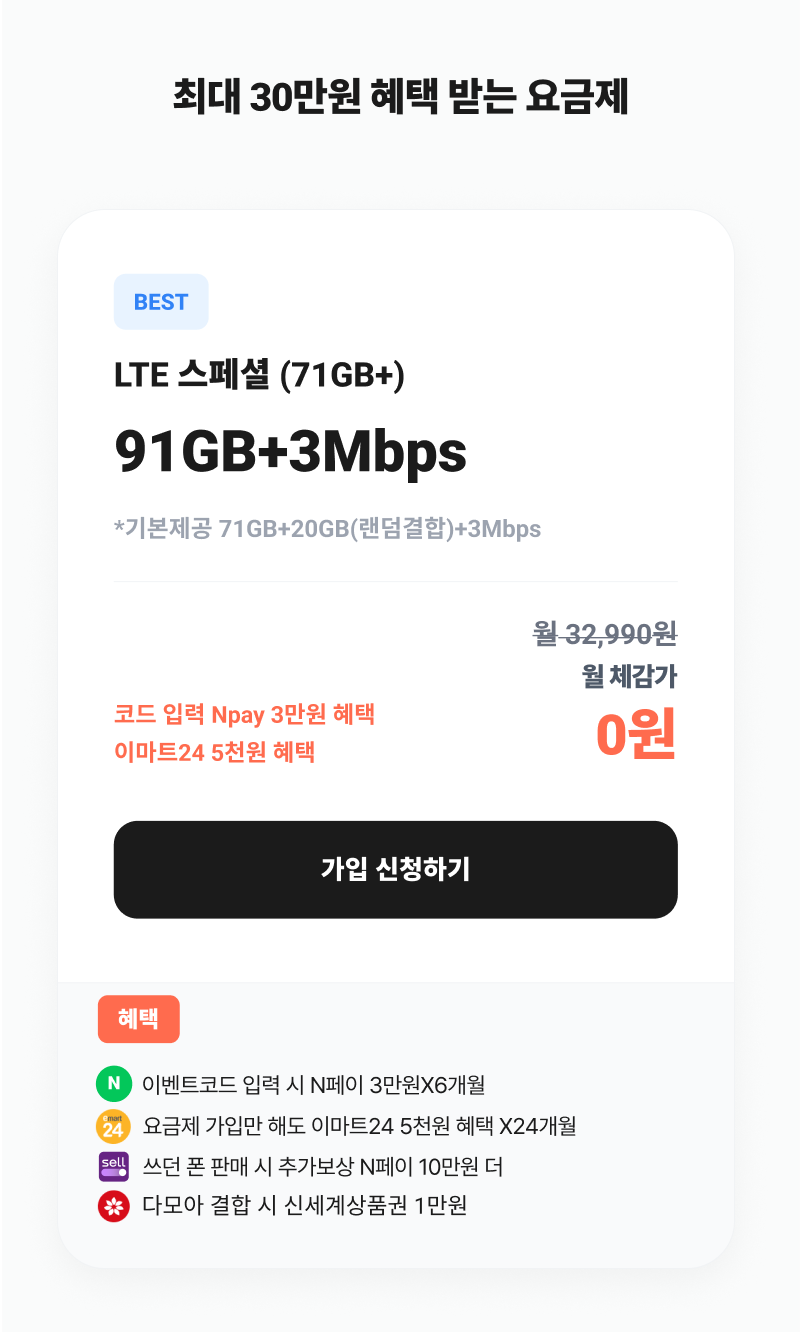Click the red 신세계 flower icon
Screen dimensions: 800x1332
113,1207
